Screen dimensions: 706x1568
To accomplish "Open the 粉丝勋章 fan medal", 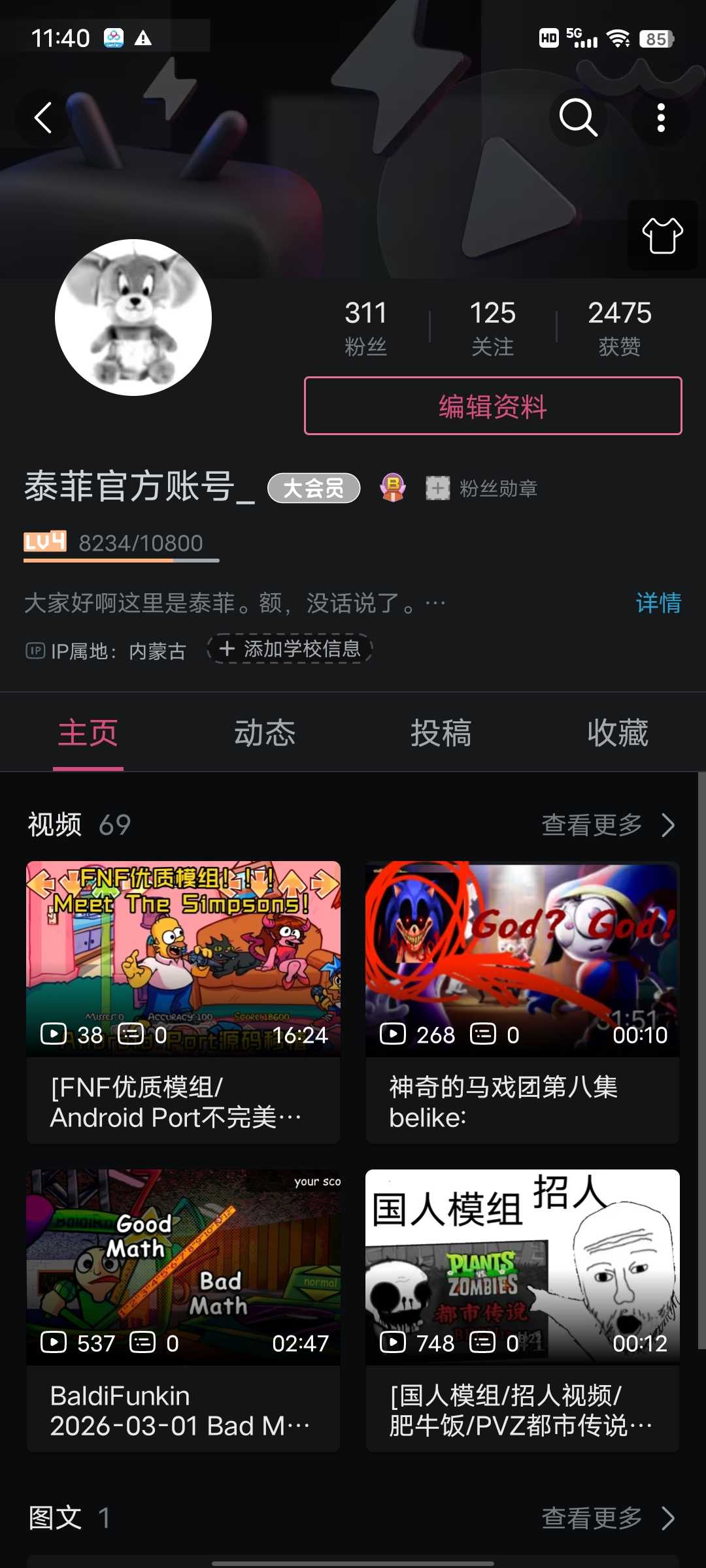I will [482, 488].
